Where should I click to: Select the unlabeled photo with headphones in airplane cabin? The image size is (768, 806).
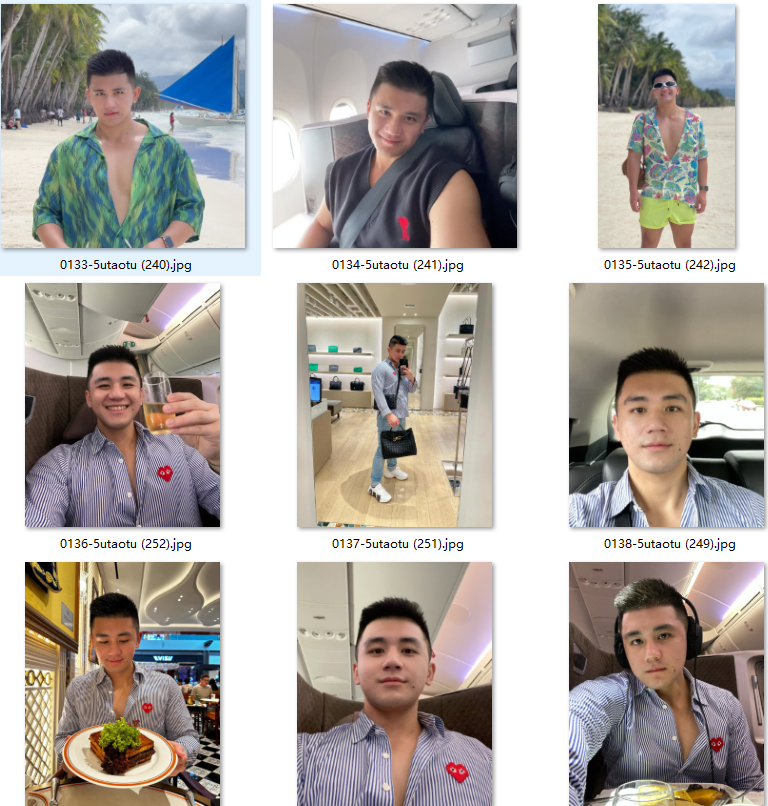pyautogui.click(x=666, y=683)
